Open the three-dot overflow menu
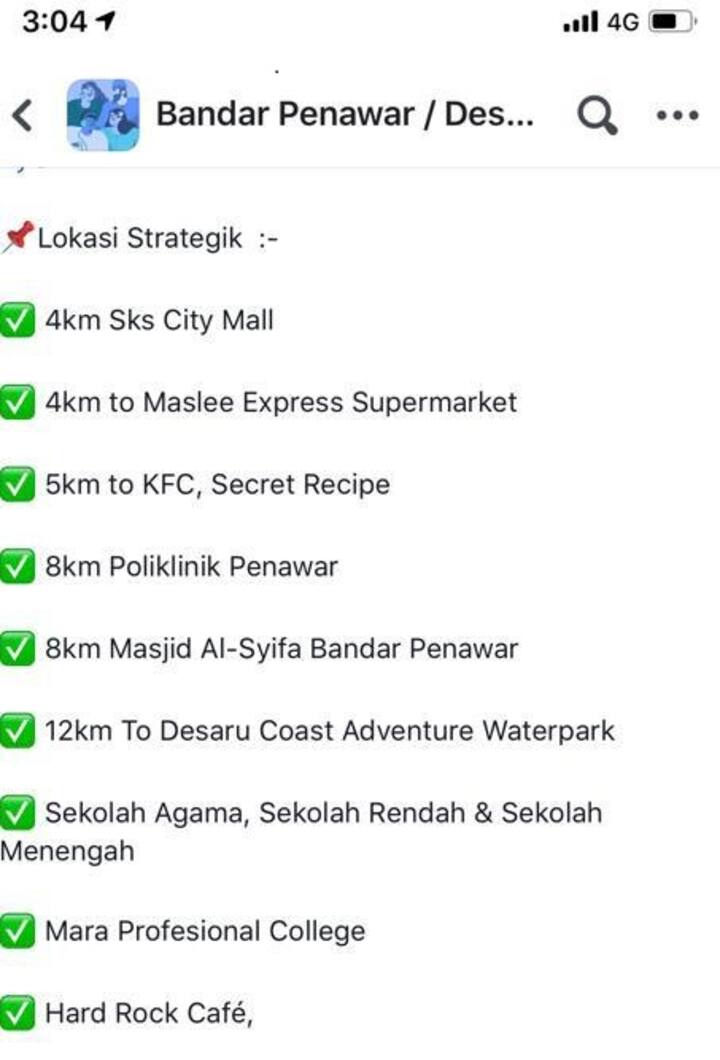Image resolution: width=720 pixels, height=1060 pixels. pos(677,116)
